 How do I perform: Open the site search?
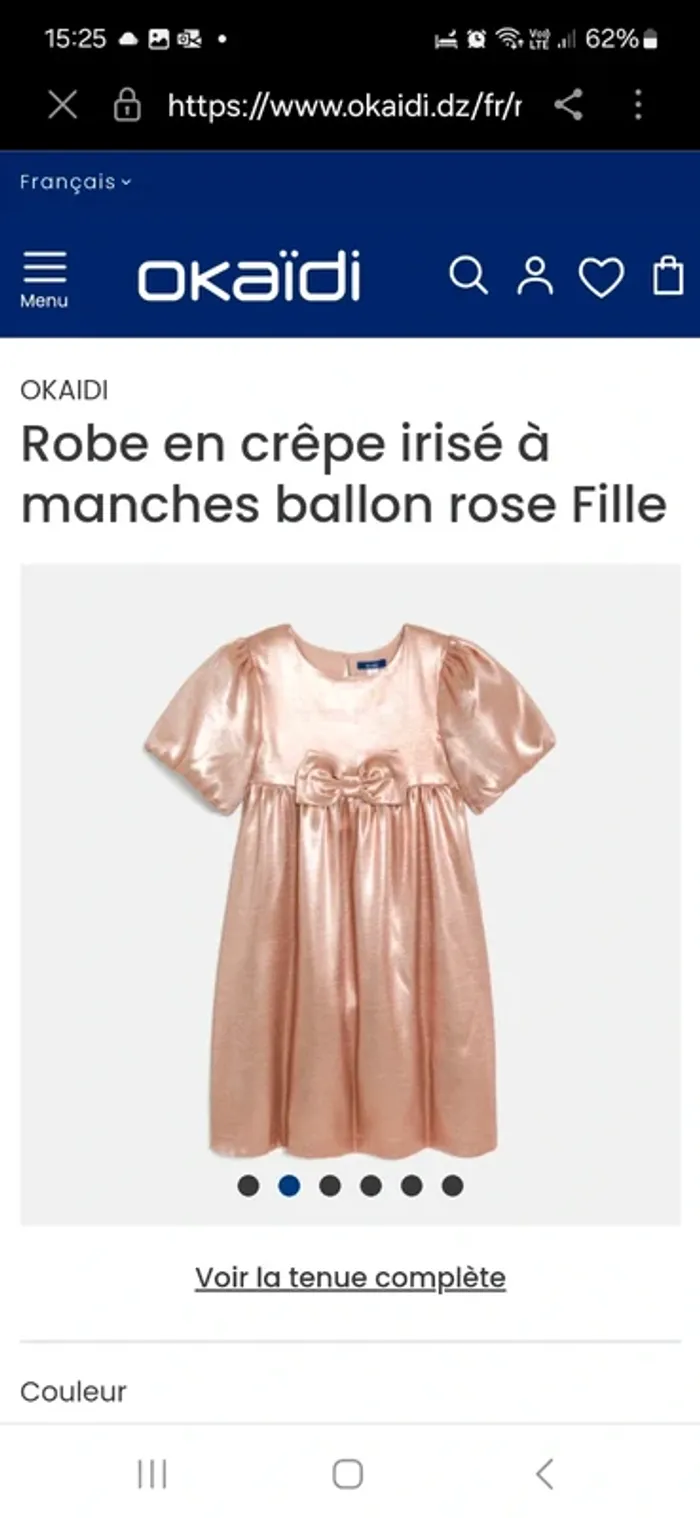click(468, 276)
